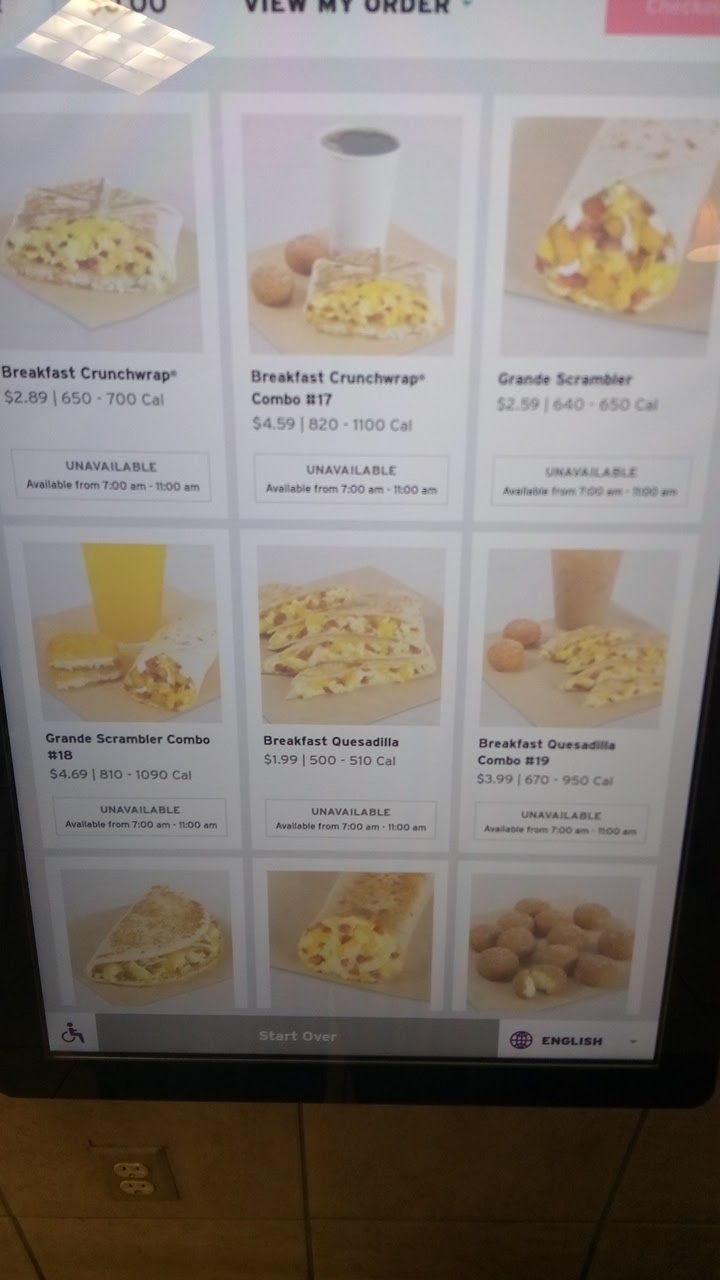The image size is (720, 1280).
Task: Choose Breakfast Quesadilla Combo #19
Action: click(575, 690)
